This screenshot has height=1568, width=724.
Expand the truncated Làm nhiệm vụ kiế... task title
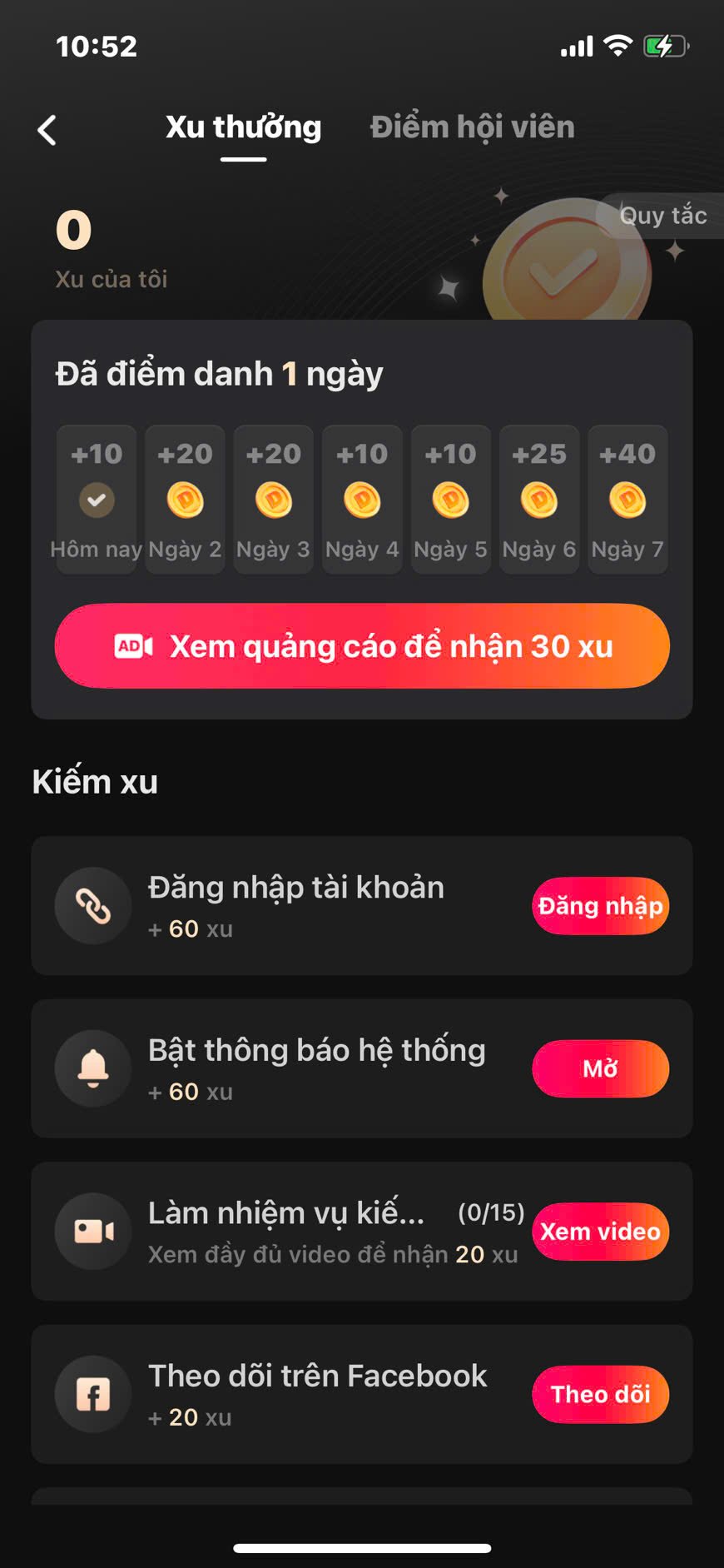[287, 1213]
